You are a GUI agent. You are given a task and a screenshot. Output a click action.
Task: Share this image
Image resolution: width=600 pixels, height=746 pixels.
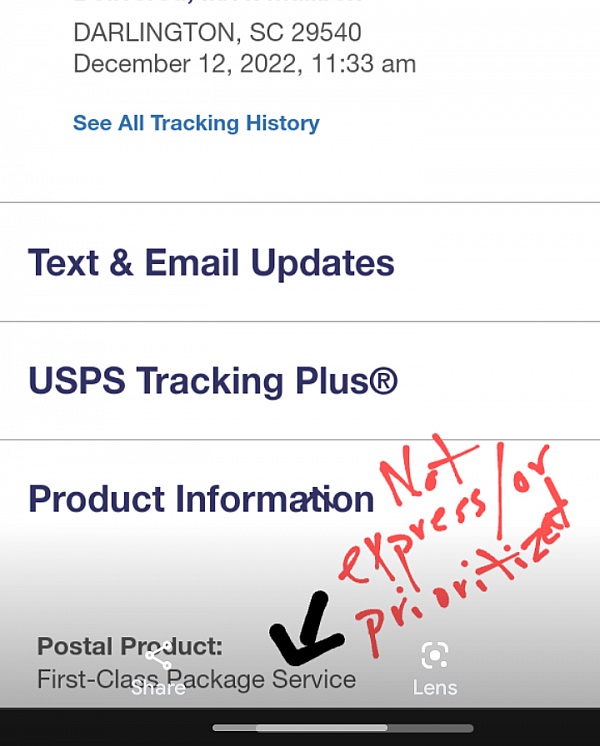click(x=158, y=669)
